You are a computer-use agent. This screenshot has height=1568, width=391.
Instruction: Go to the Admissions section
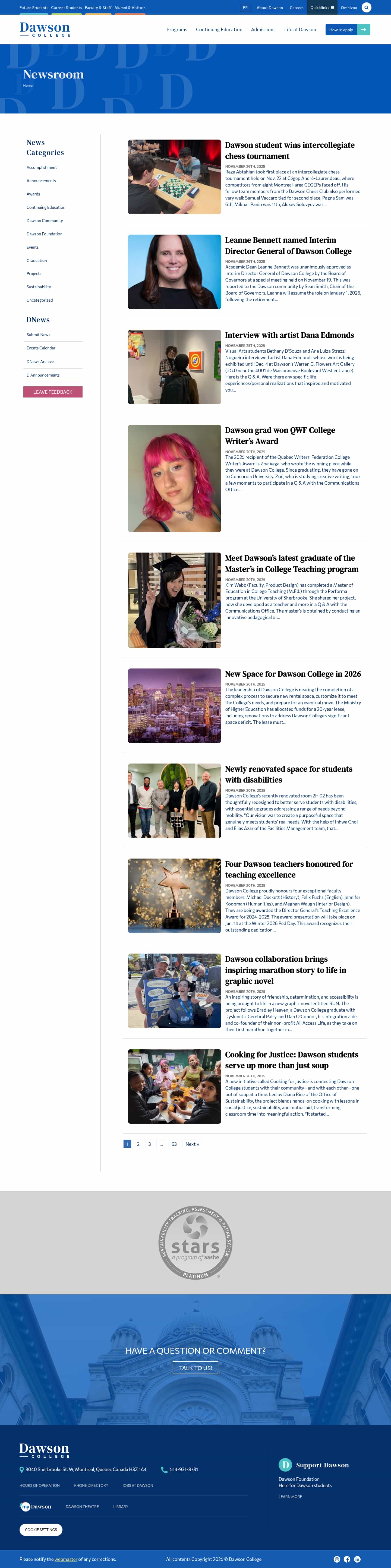click(x=263, y=30)
